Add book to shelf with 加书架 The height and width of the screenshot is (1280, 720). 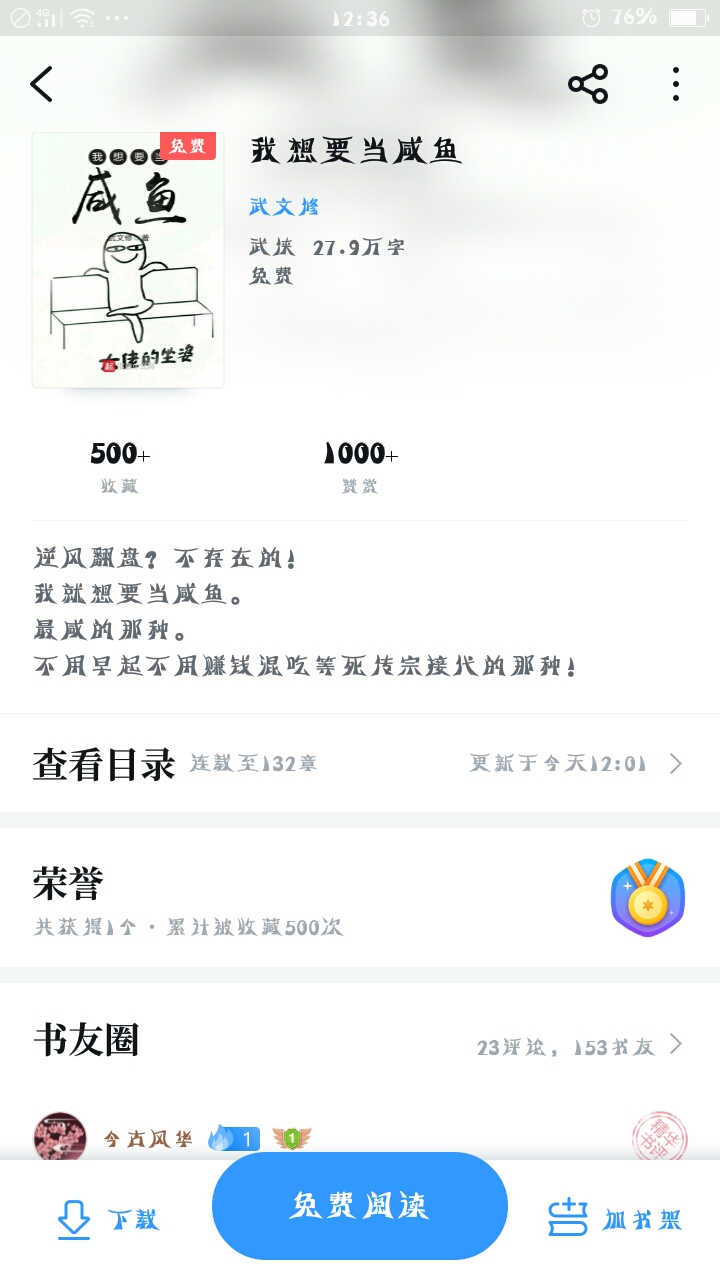point(615,1219)
